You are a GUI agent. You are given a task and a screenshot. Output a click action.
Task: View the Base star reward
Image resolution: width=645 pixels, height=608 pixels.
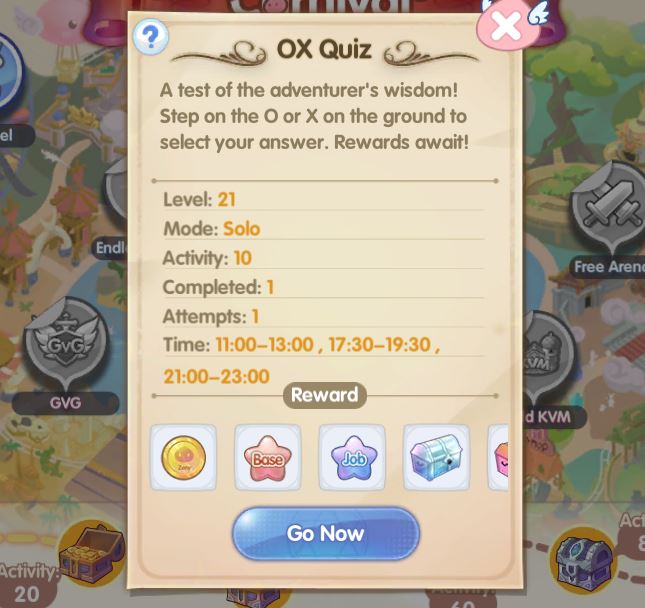click(x=267, y=457)
